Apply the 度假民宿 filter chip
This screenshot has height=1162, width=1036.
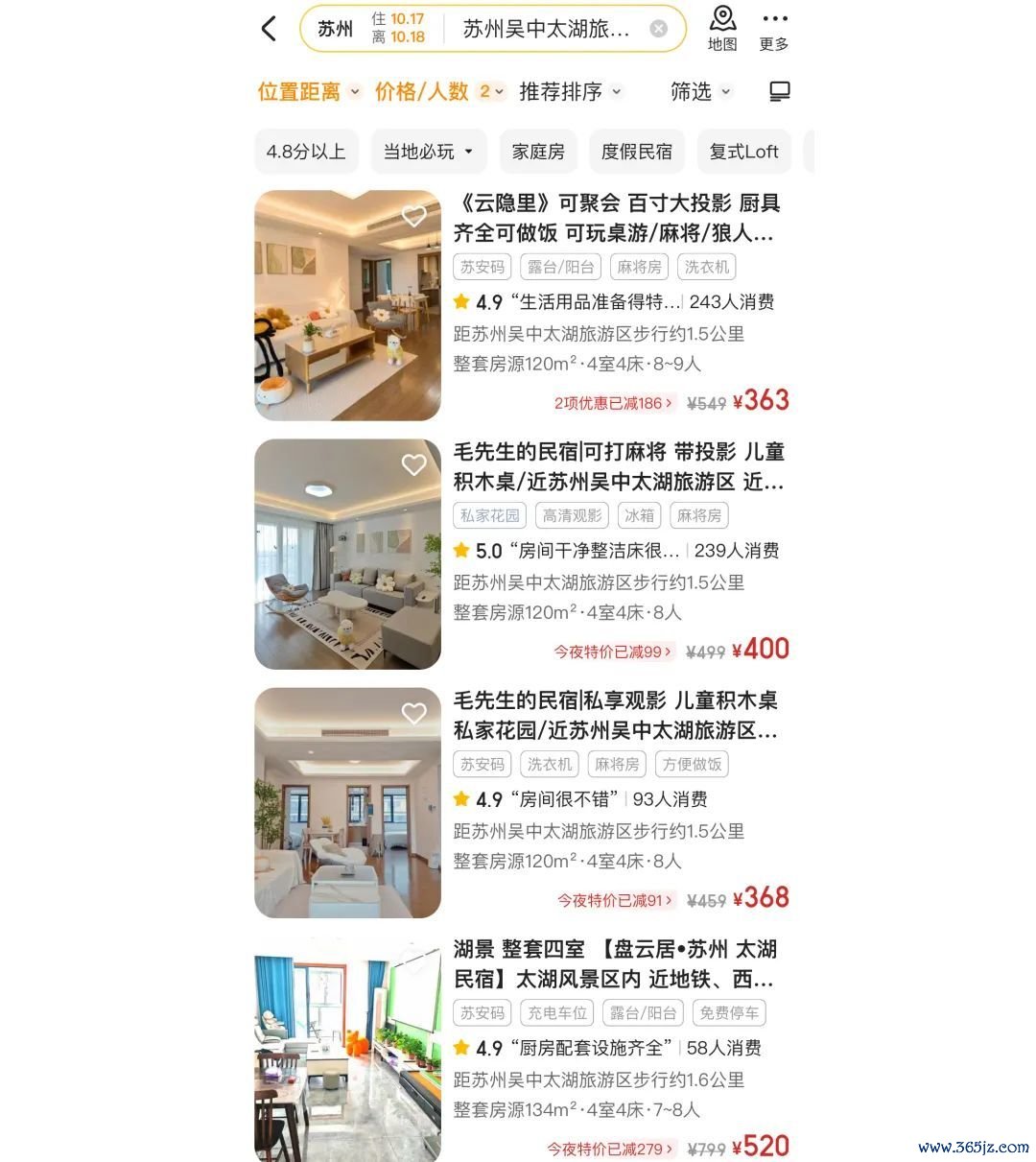coord(637,152)
